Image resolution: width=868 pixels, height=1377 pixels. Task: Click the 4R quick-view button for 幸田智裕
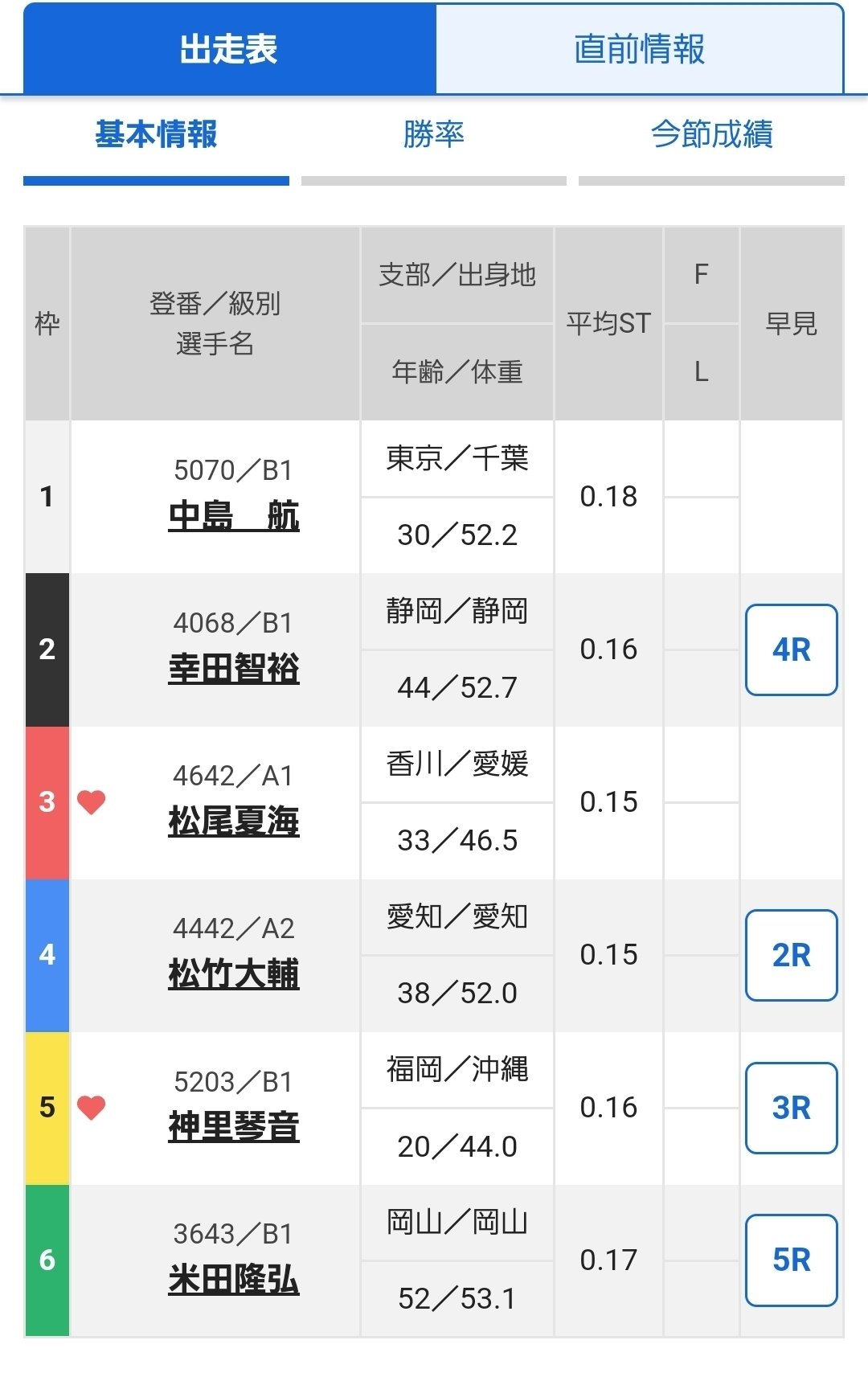point(790,650)
